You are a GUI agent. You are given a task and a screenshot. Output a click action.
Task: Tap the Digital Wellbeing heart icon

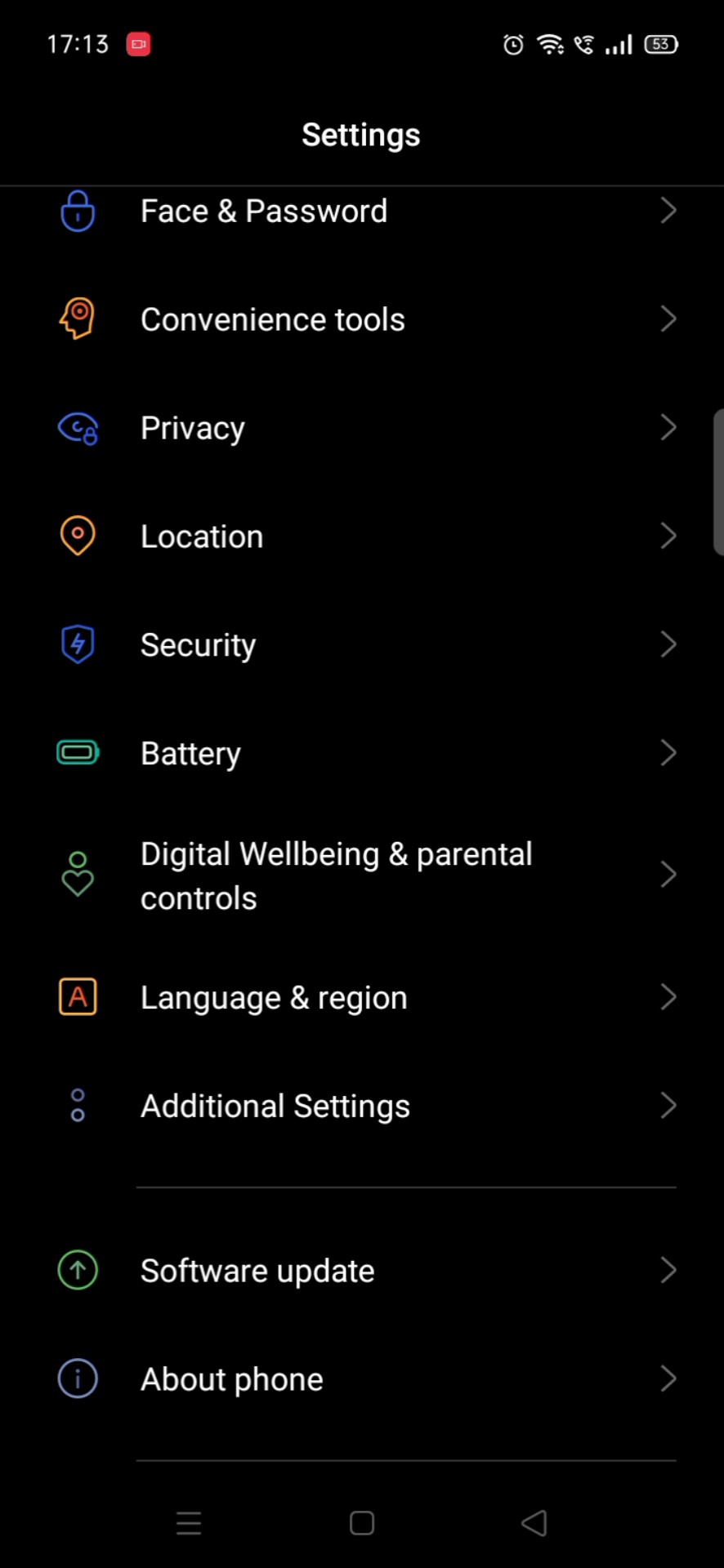[78, 875]
